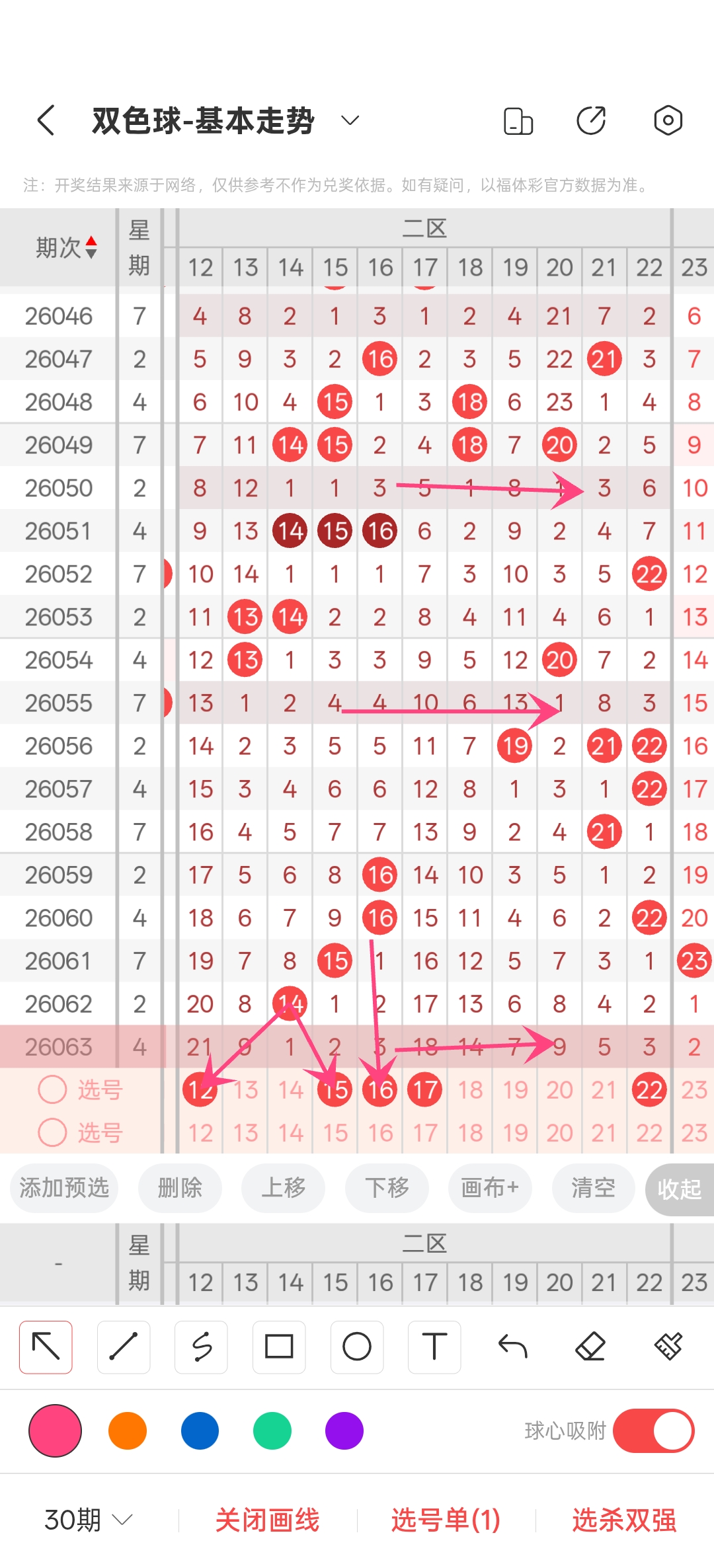This screenshot has height=1568, width=714.
Task: Open chart settings hexagon icon
Action: (668, 121)
